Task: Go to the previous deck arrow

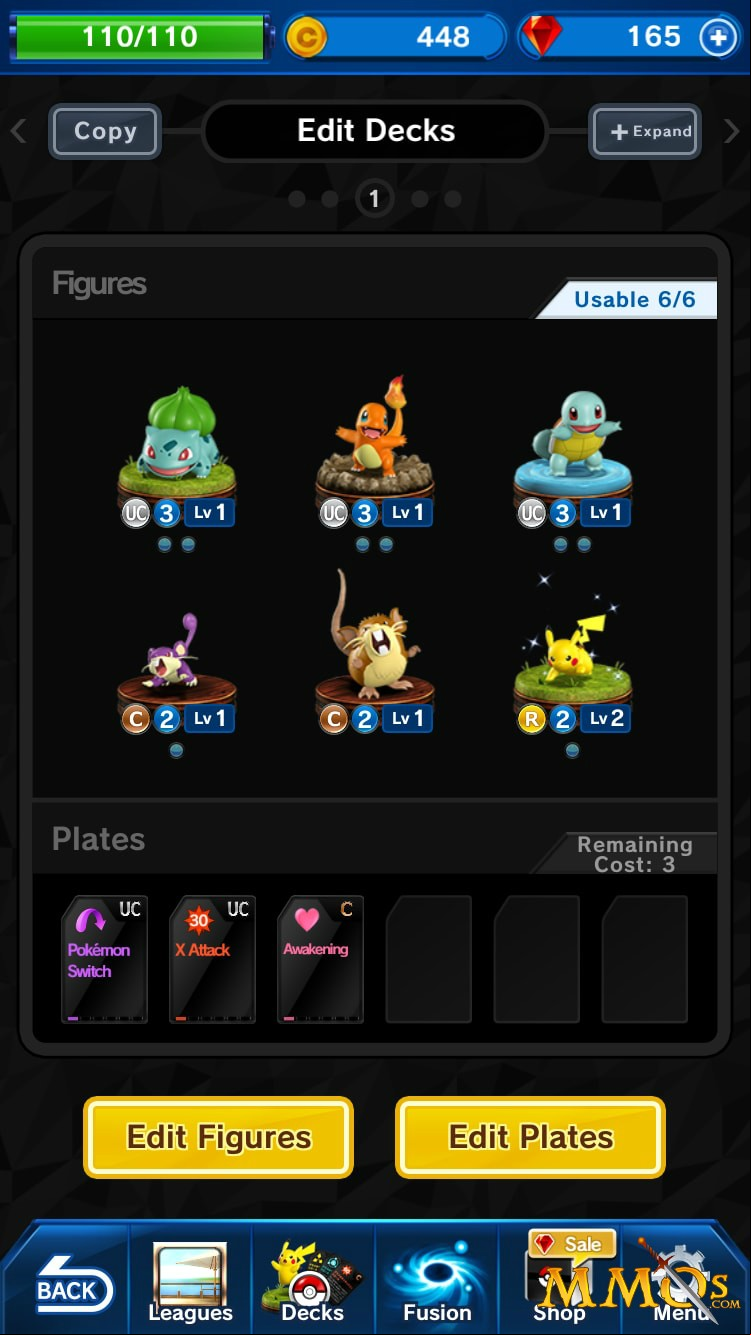Action: (18, 131)
